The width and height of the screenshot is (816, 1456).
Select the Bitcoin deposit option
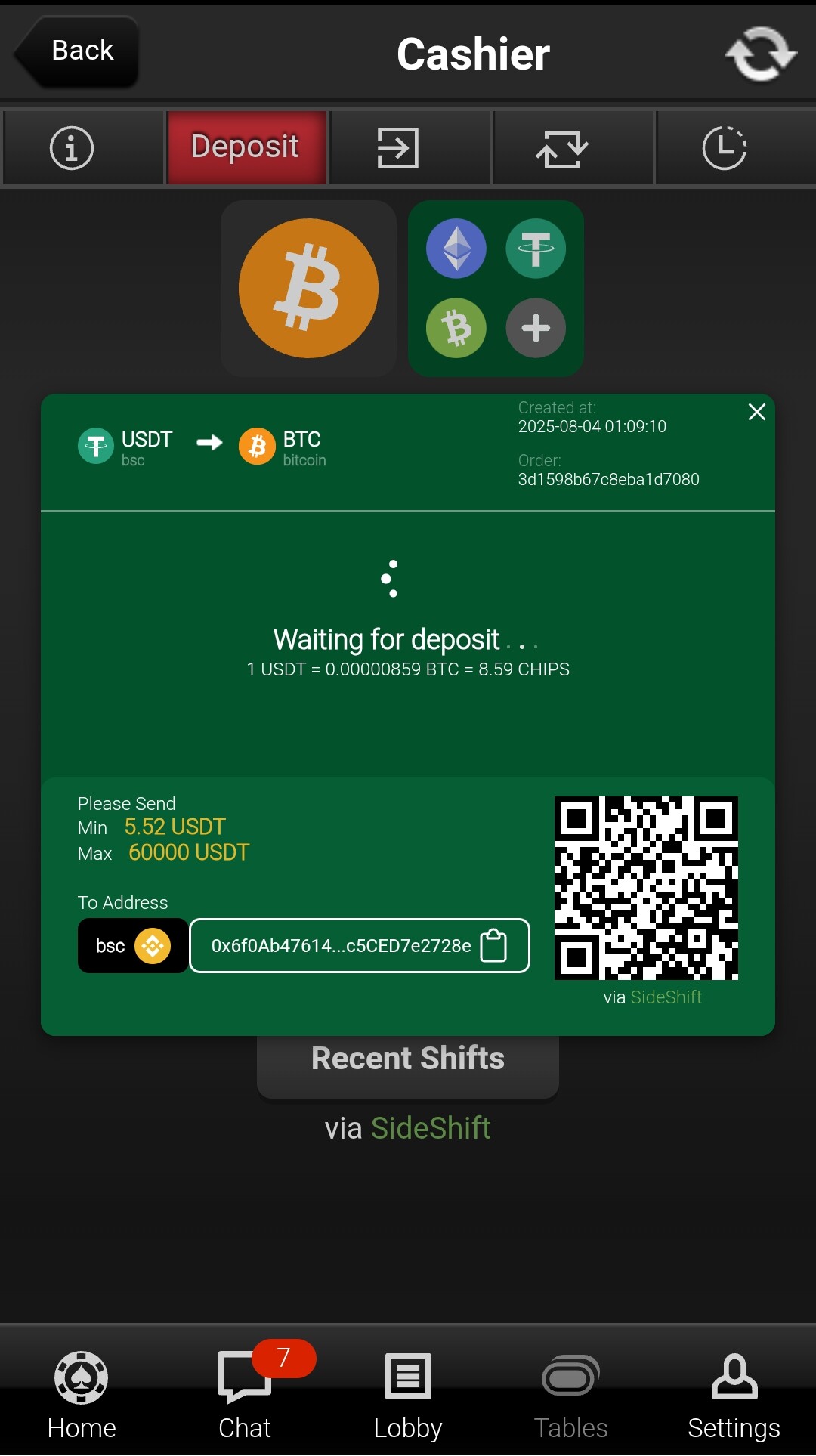click(308, 289)
